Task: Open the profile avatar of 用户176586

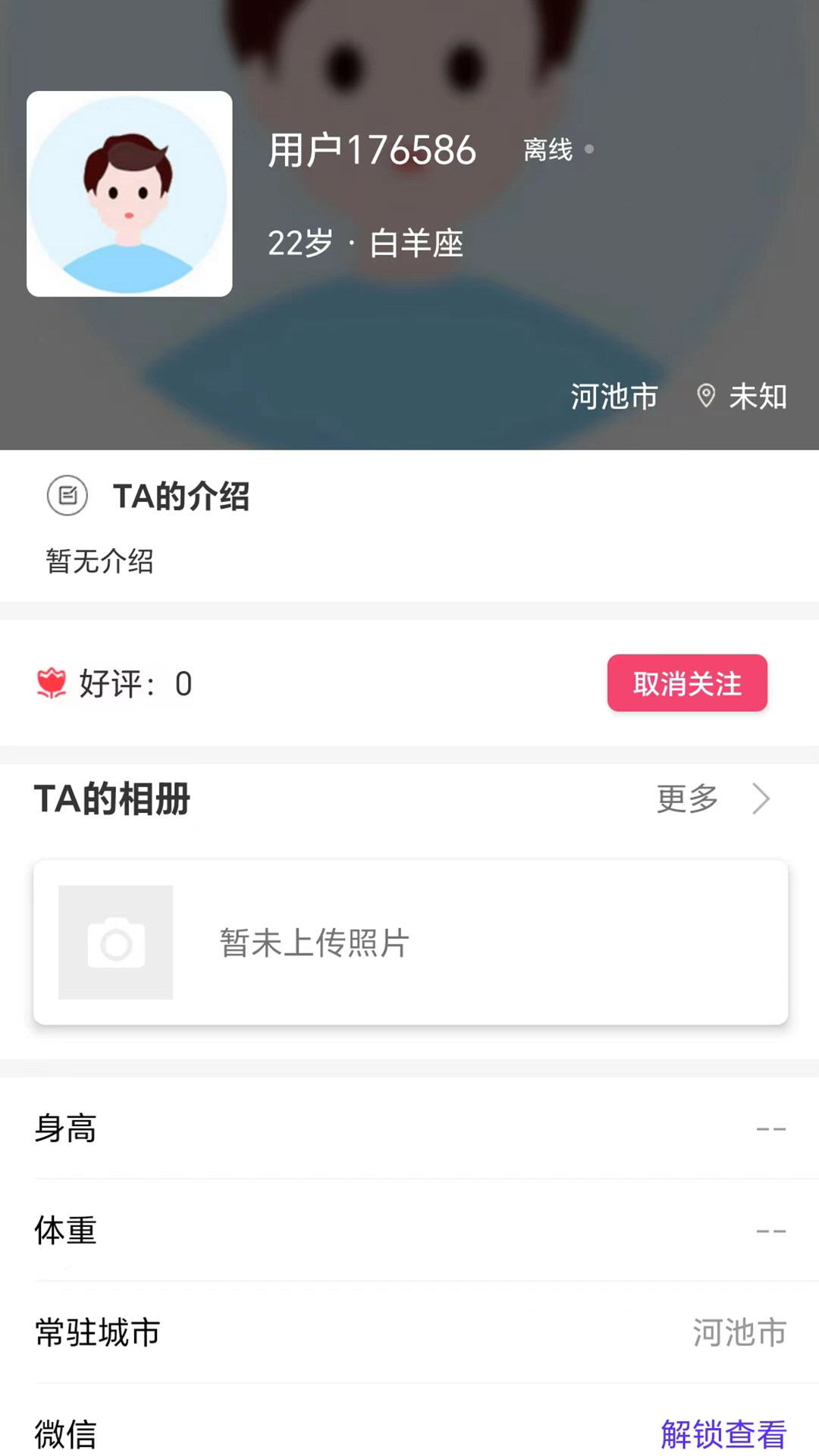Action: point(130,194)
